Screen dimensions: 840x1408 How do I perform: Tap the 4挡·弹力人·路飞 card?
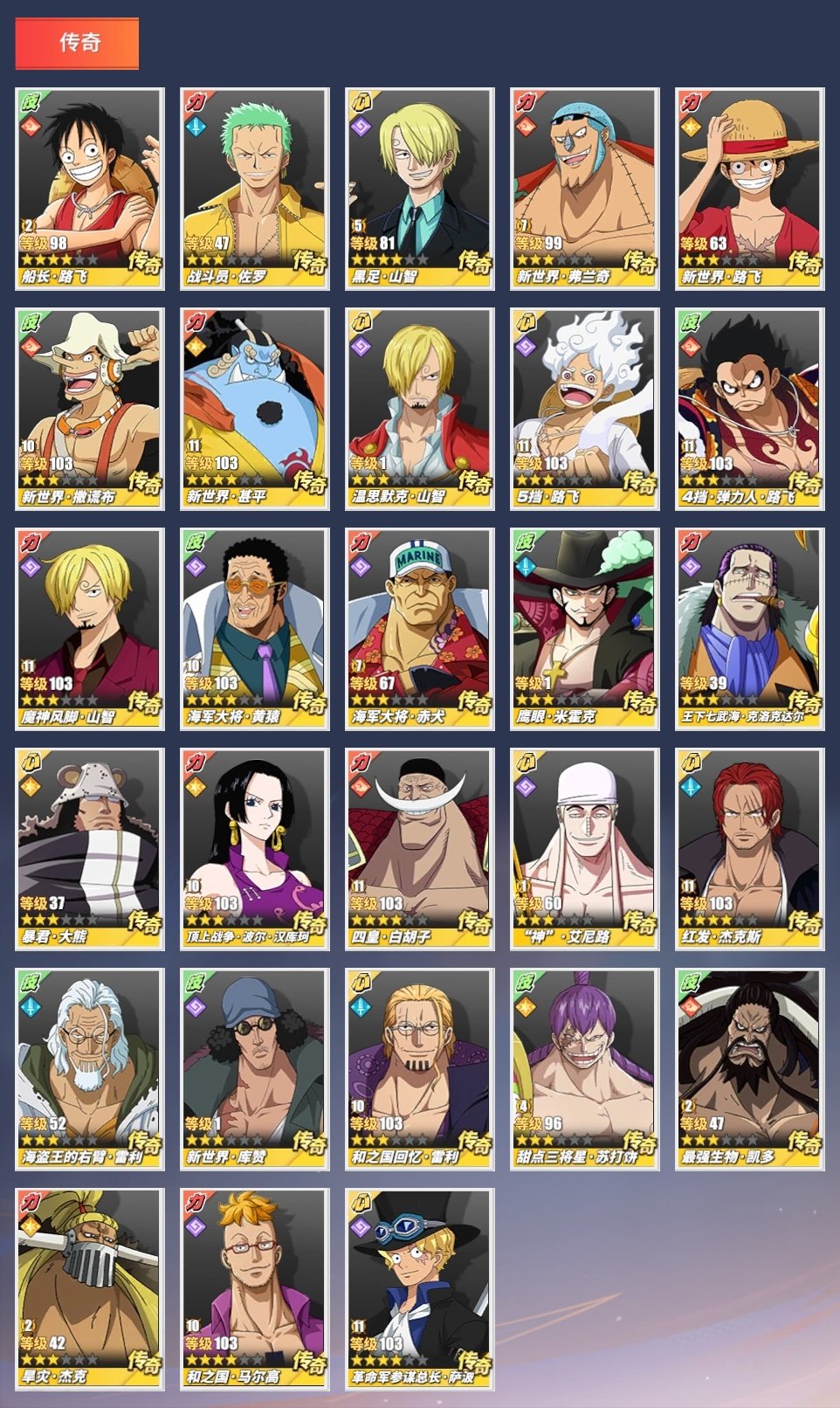pyautogui.click(x=749, y=408)
